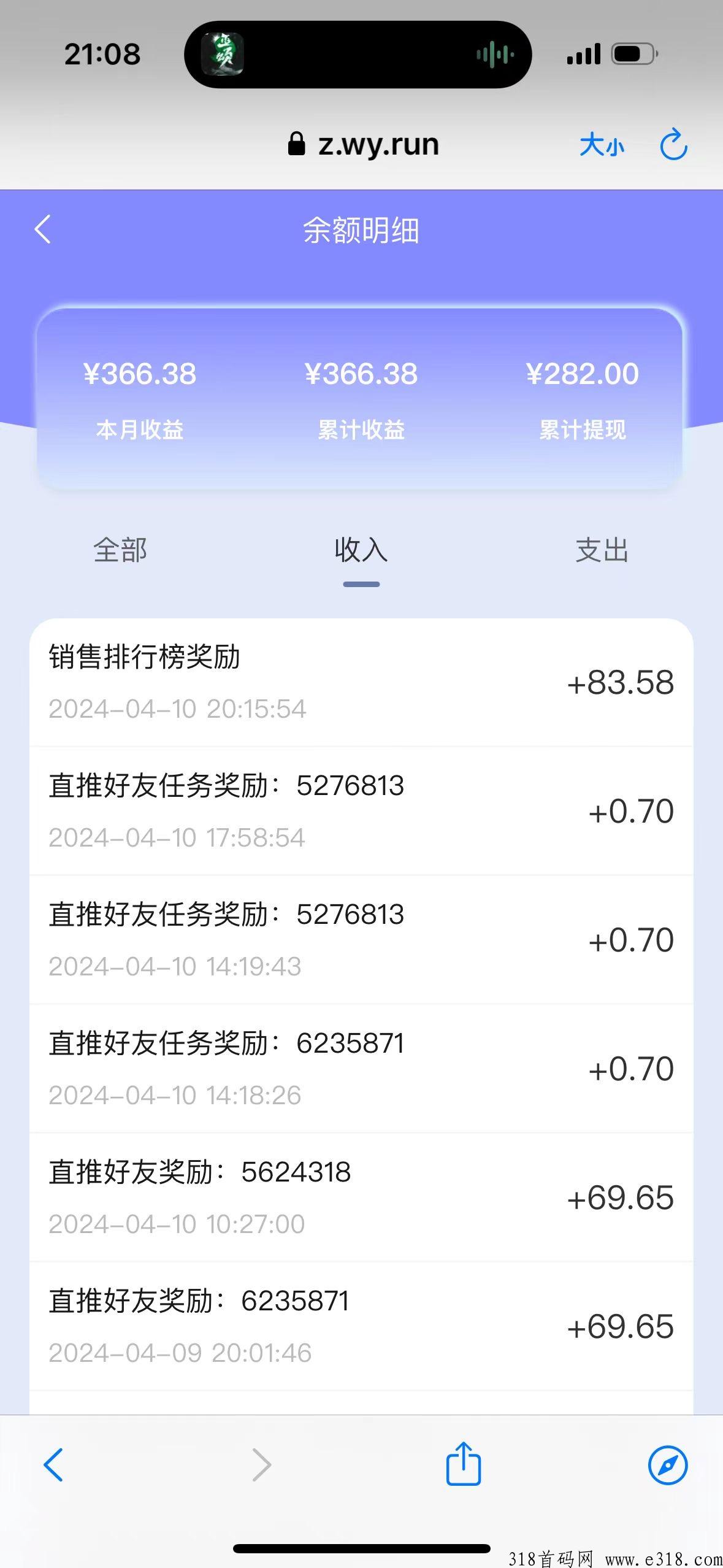
Task: Open the Safari share sheet
Action: pyautogui.click(x=464, y=1463)
